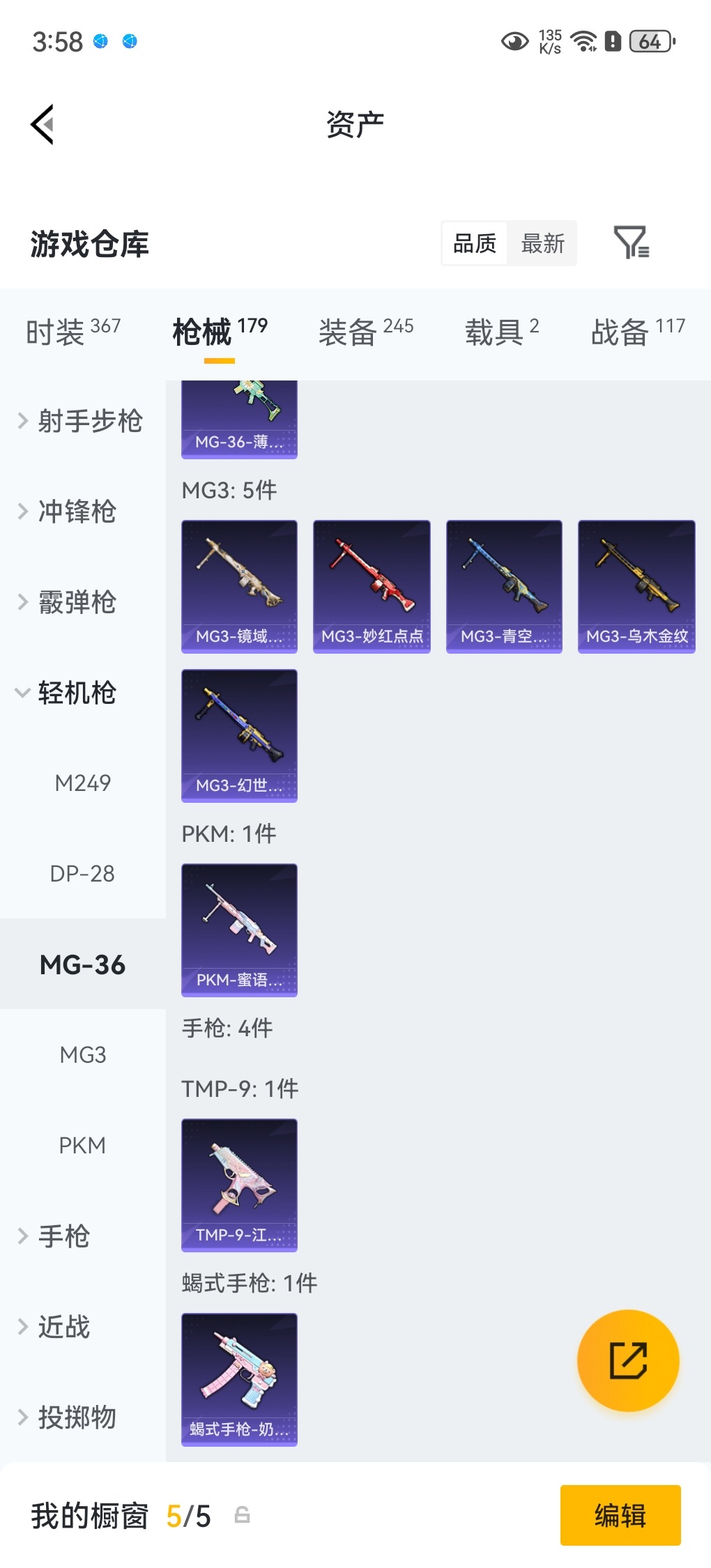This screenshot has width=711, height=1568.
Task: Switch sorting to 最新
Action: [x=543, y=243]
